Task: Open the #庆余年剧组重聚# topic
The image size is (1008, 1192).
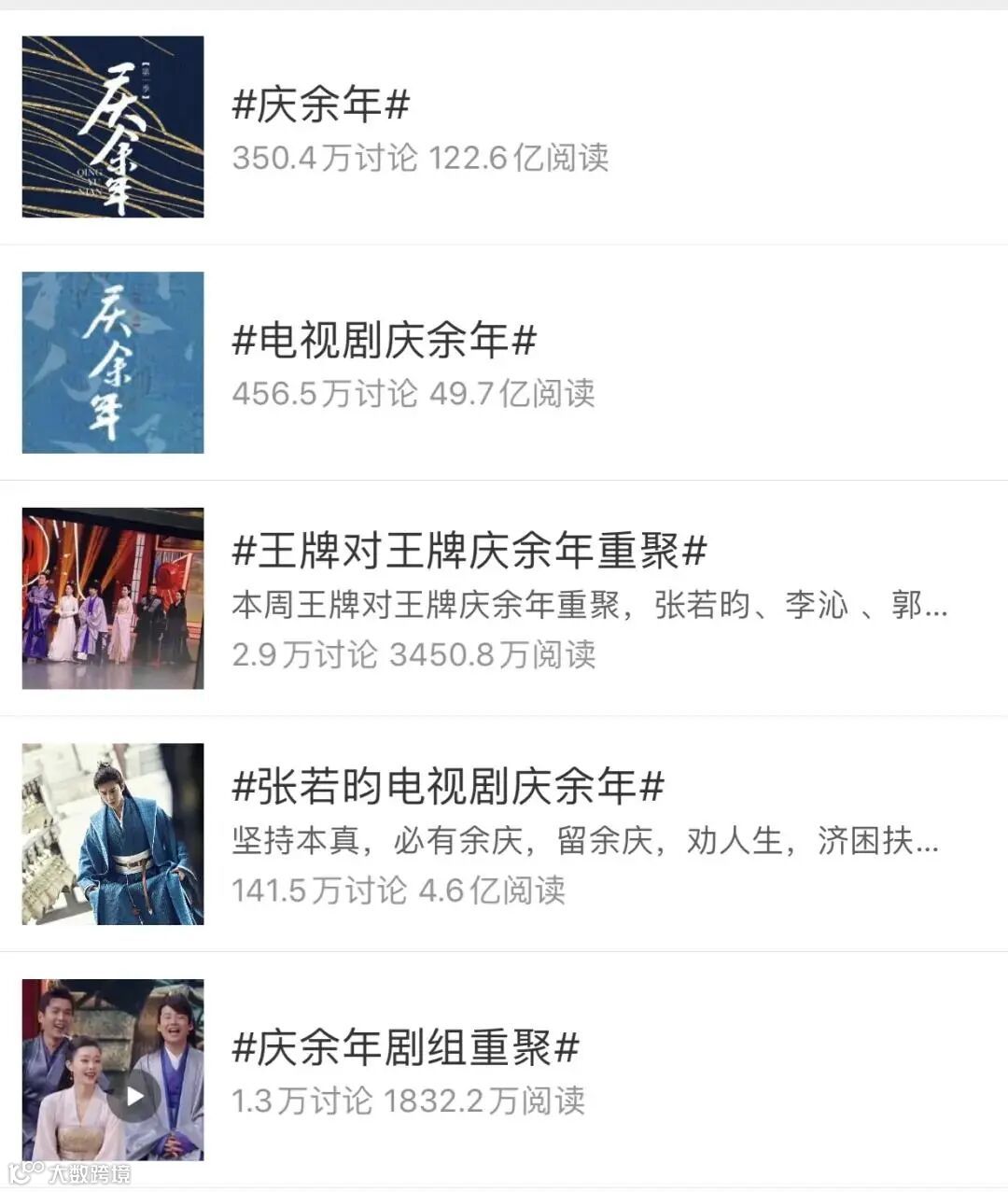Action: [x=405, y=1048]
